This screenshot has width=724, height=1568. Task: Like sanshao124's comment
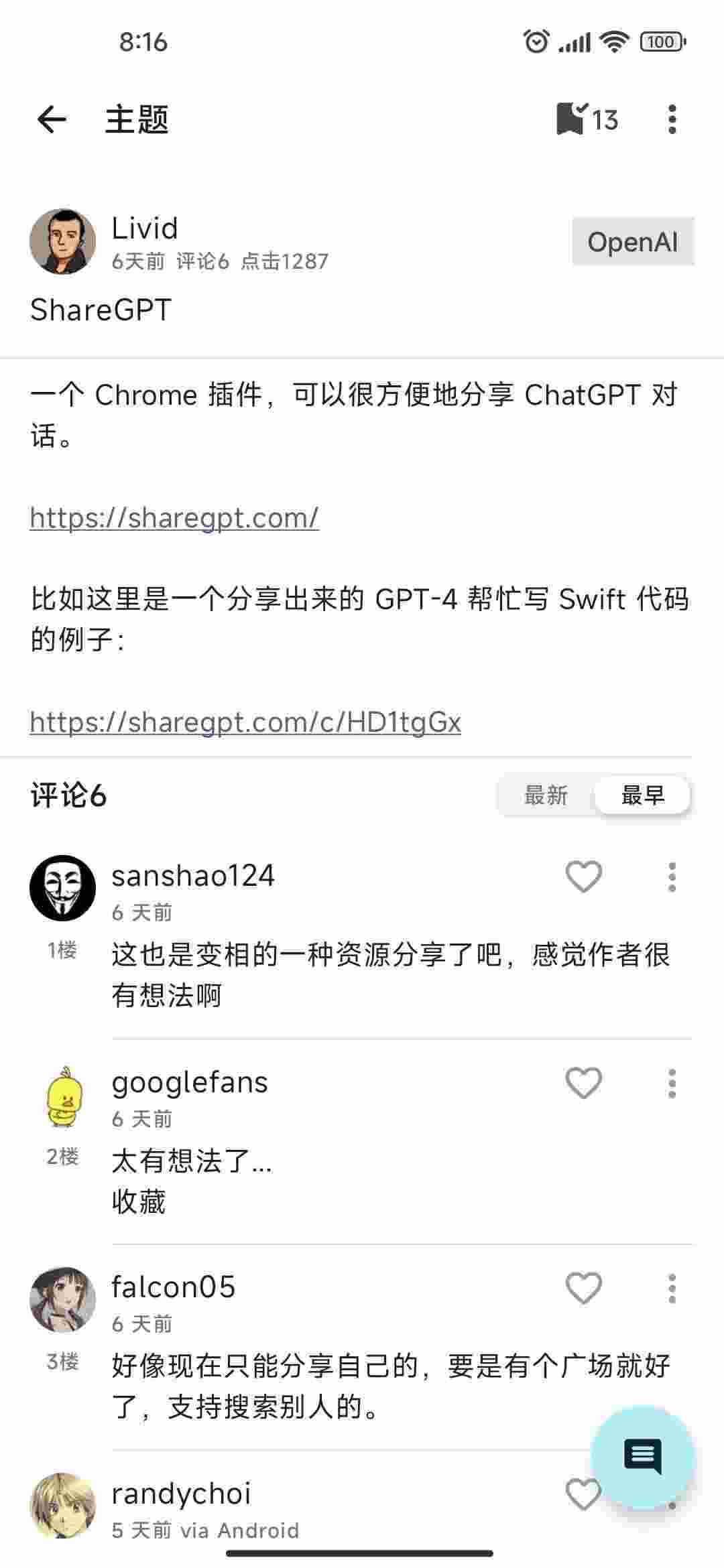pos(583,877)
